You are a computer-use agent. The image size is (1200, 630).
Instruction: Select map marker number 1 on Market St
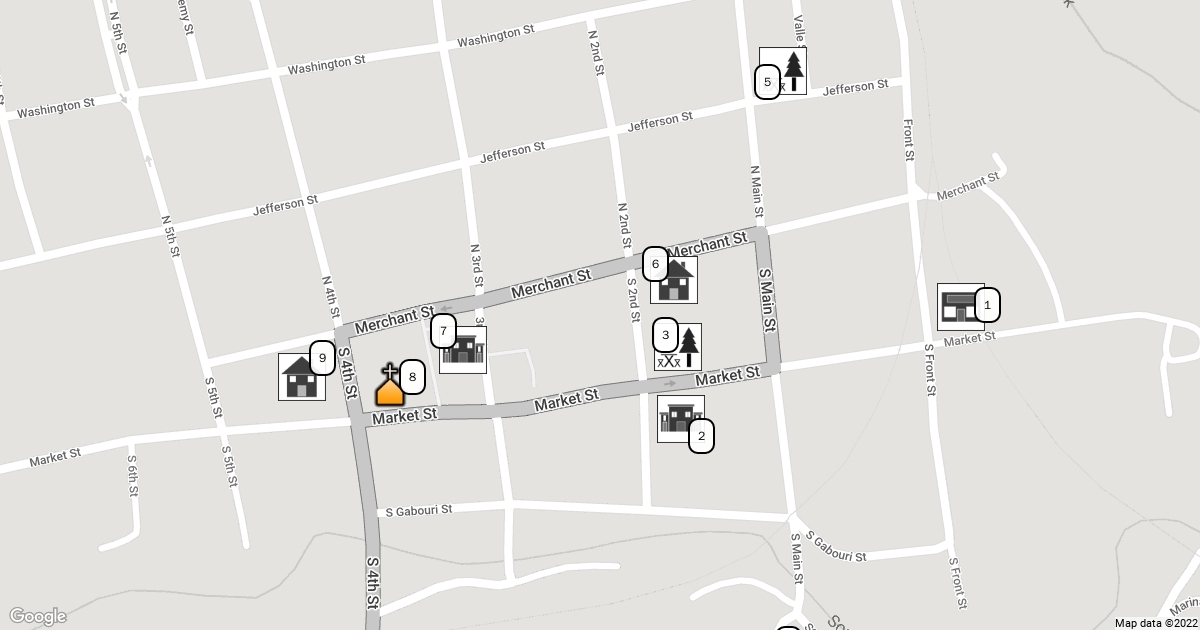coord(961,307)
